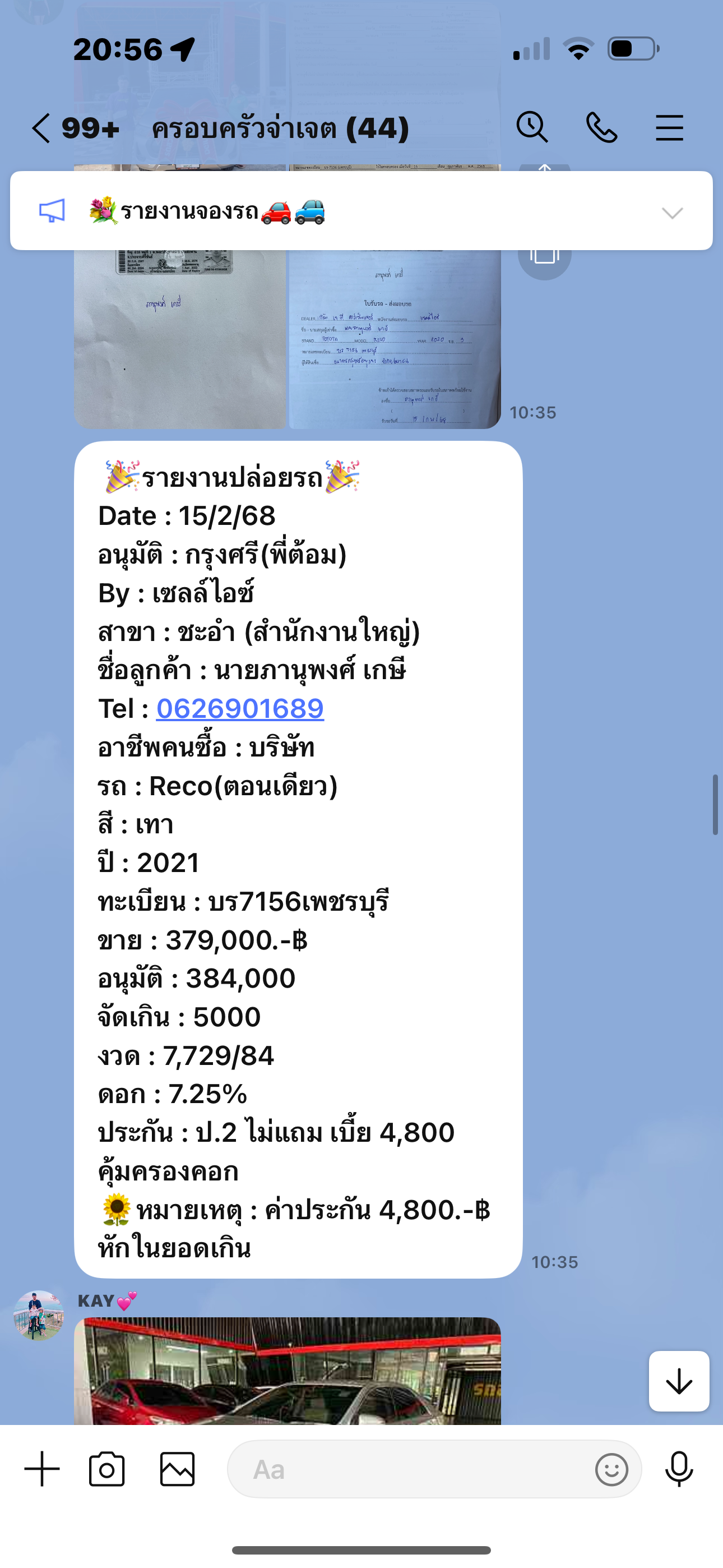Record a voice message with the microphone
The width and height of the screenshot is (723, 1568).
coord(679,1469)
